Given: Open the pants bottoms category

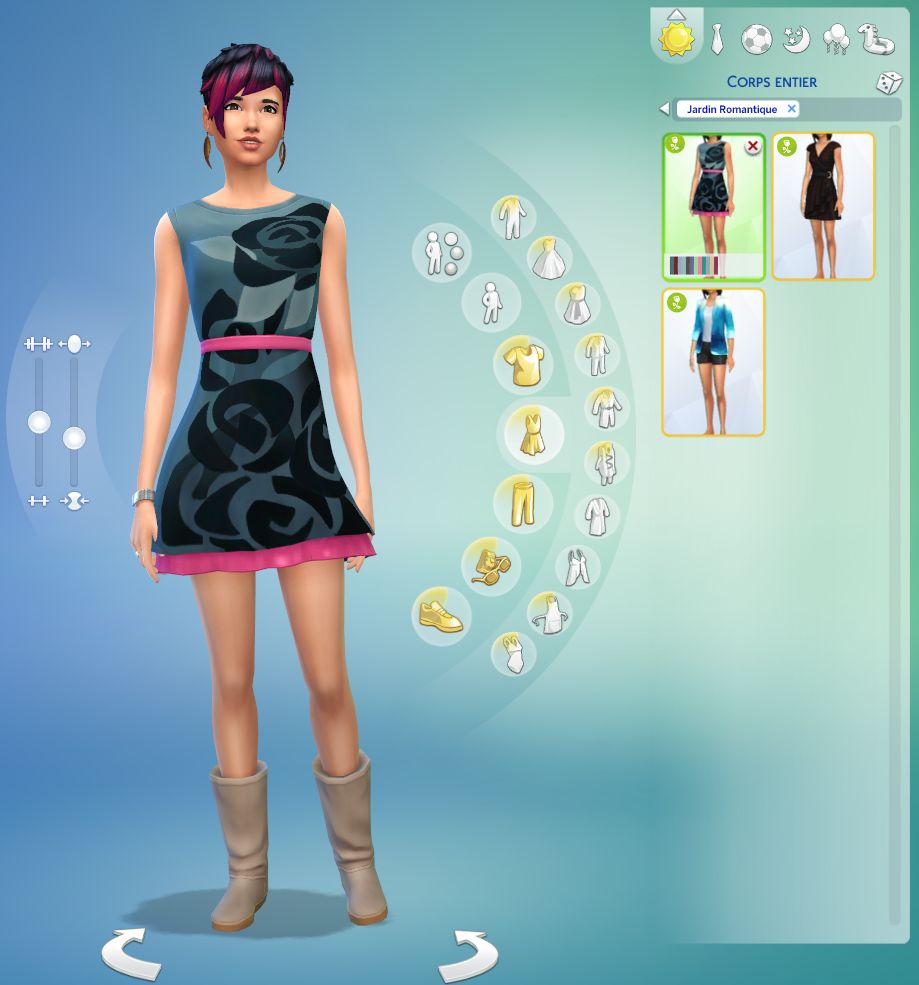Looking at the screenshot, I should [523, 503].
